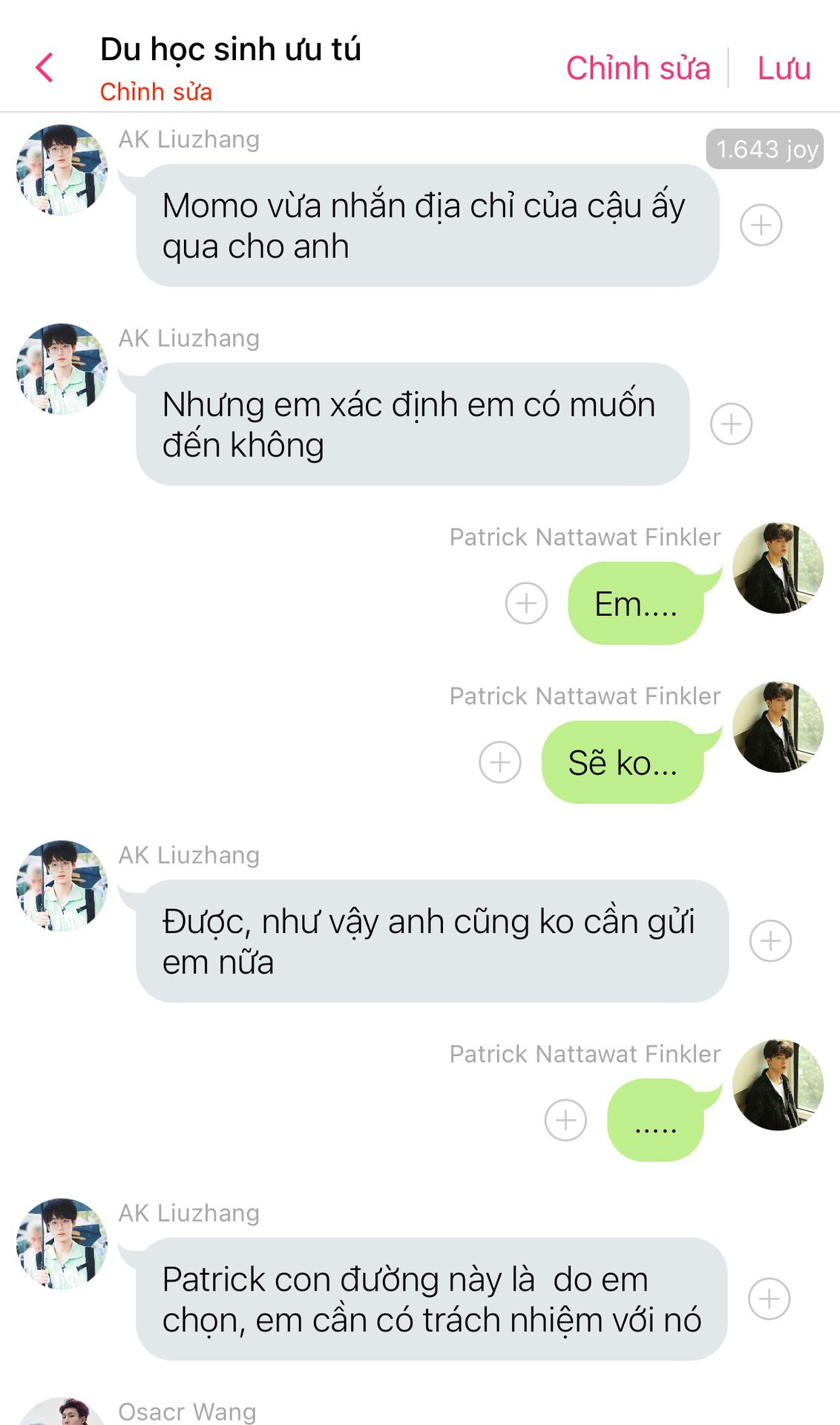Viewport: 840px width, 1425px height.
Task: Select the 'Patrick con đường này' message
Action: click(x=430, y=1300)
